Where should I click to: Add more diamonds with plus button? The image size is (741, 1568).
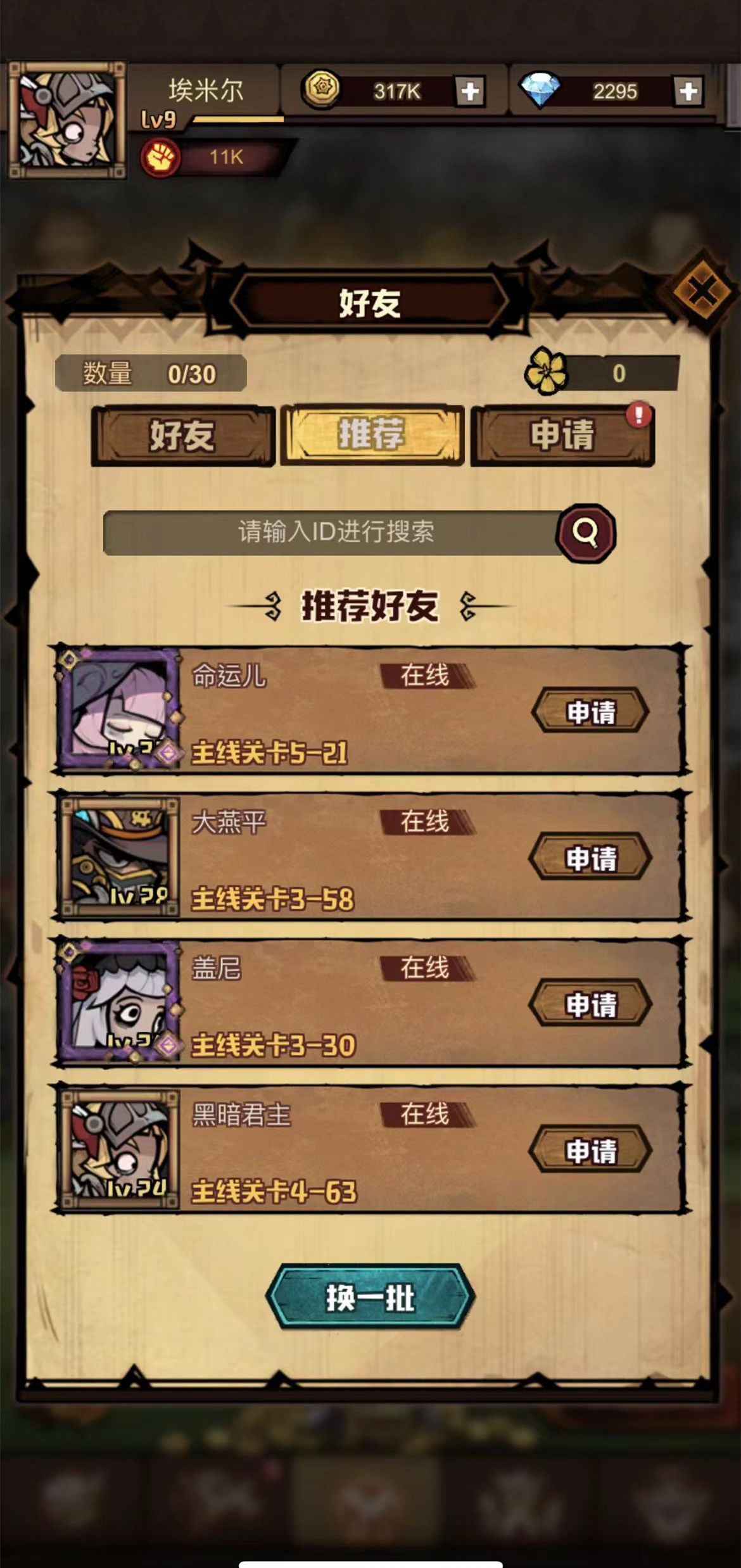click(x=688, y=92)
